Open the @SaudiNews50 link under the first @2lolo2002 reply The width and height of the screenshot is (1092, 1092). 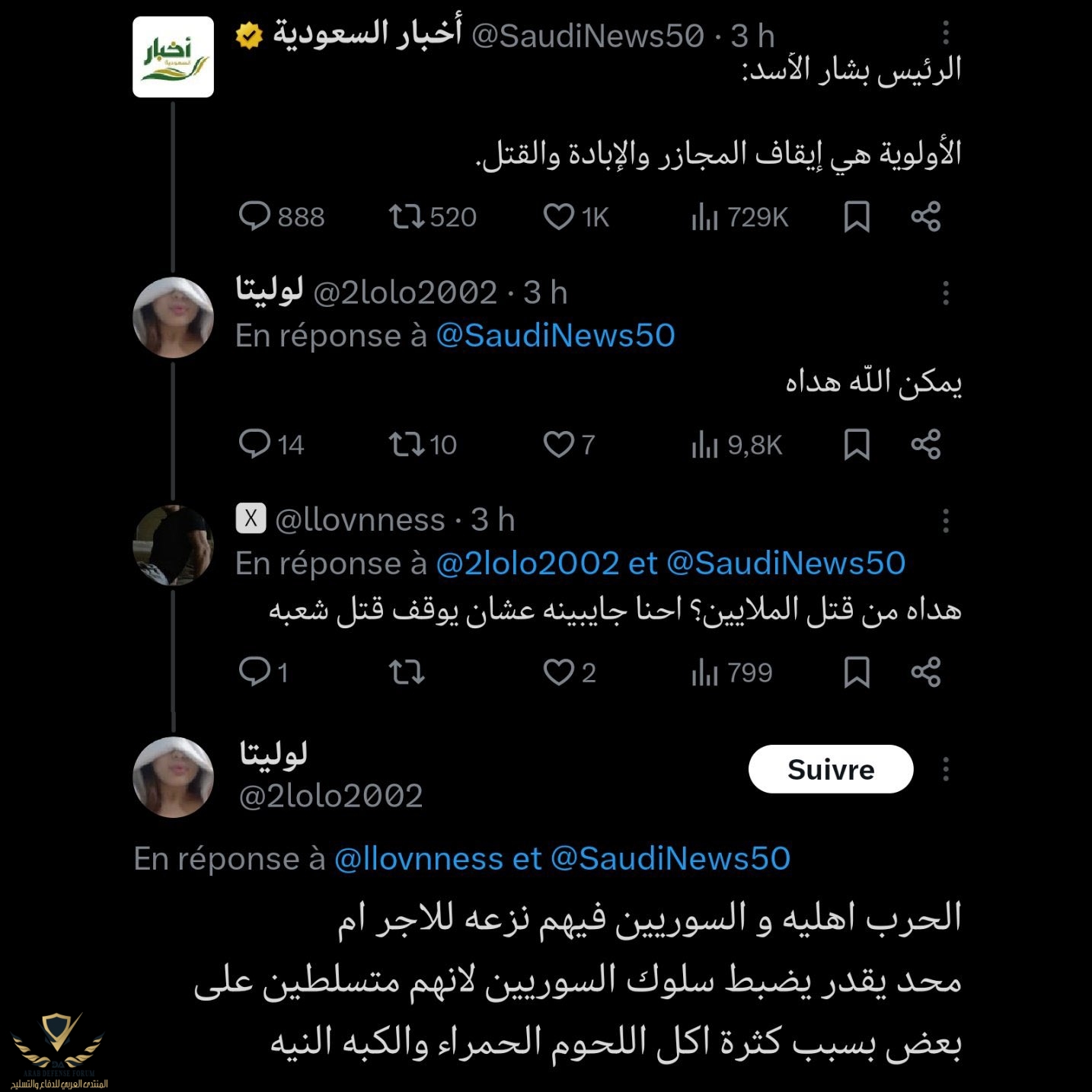coord(555,336)
